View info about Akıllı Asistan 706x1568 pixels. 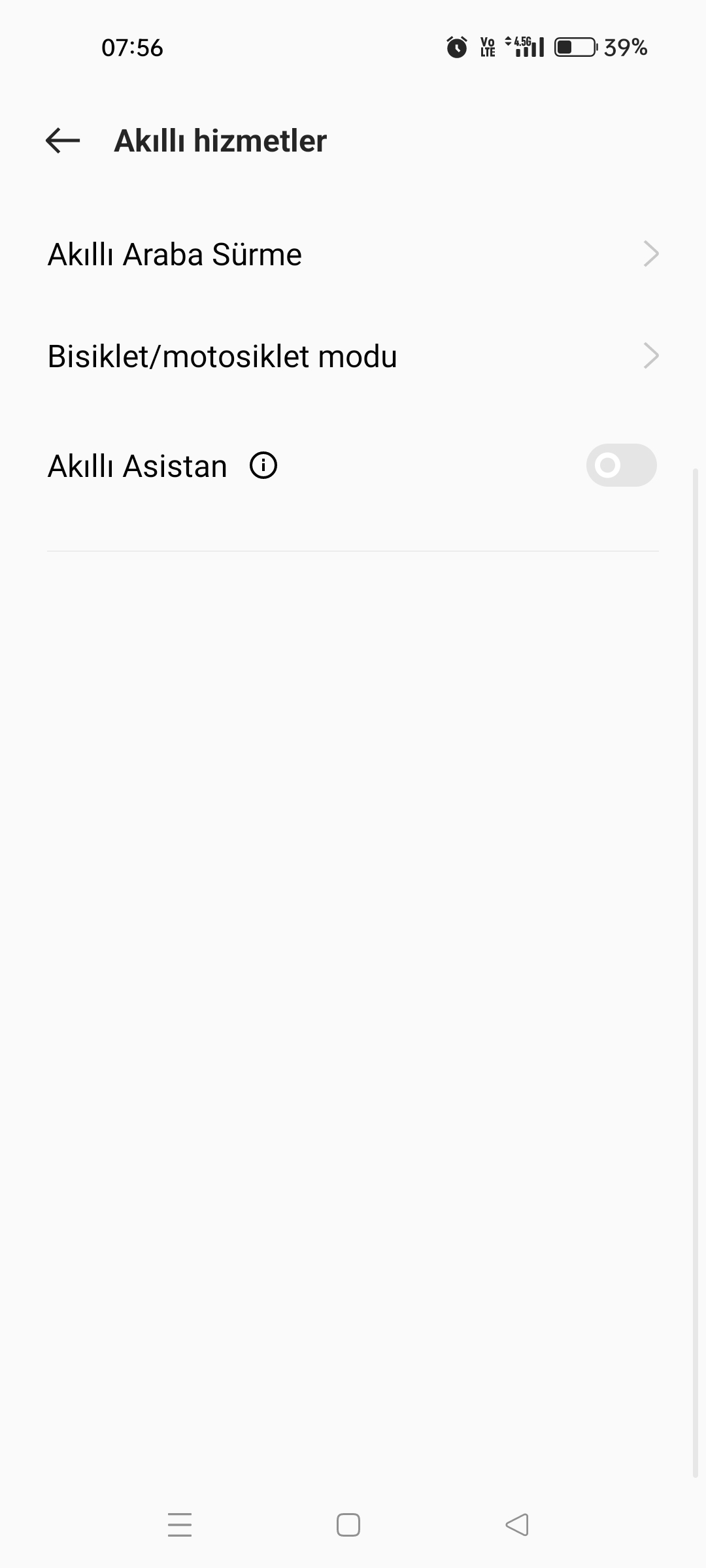point(263,466)
